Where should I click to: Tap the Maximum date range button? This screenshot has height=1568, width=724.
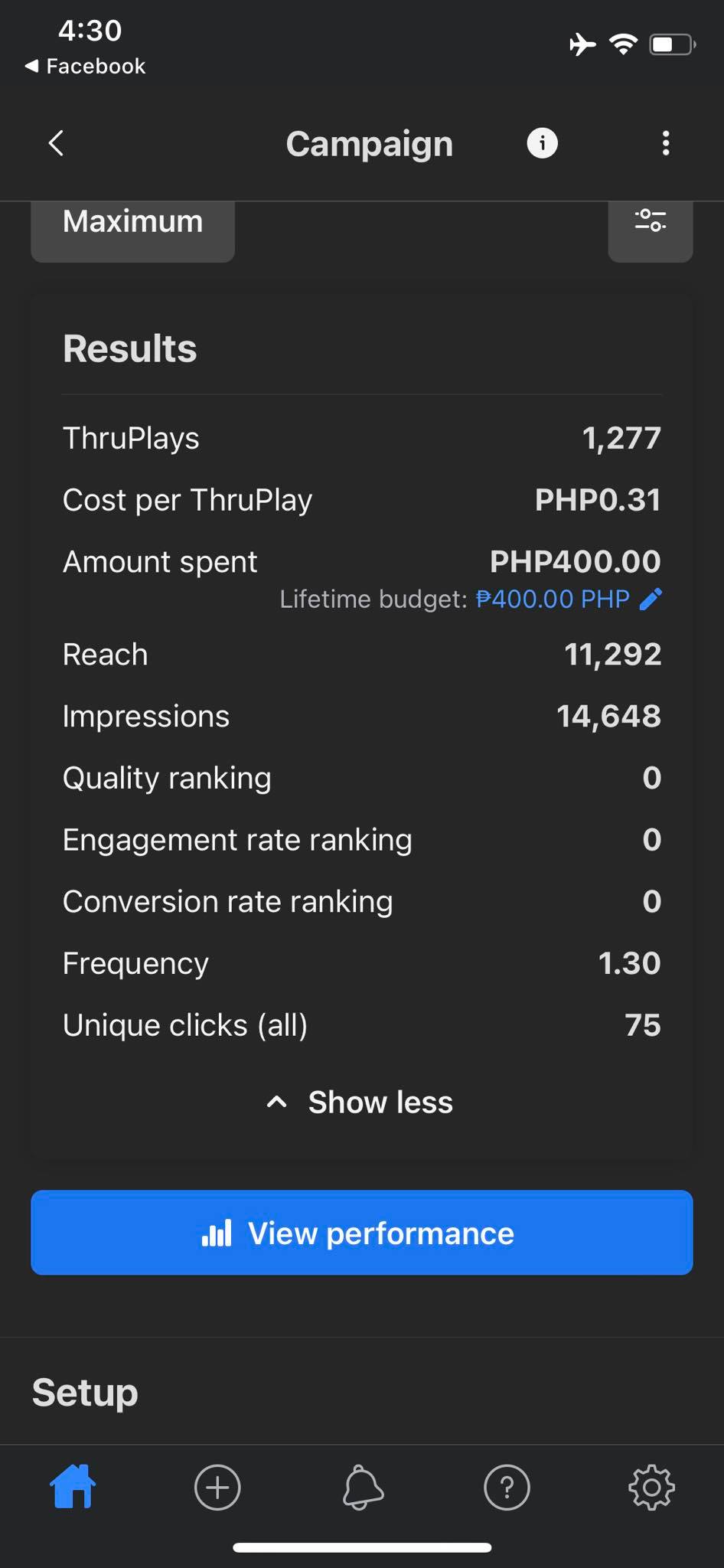point(132,228)
